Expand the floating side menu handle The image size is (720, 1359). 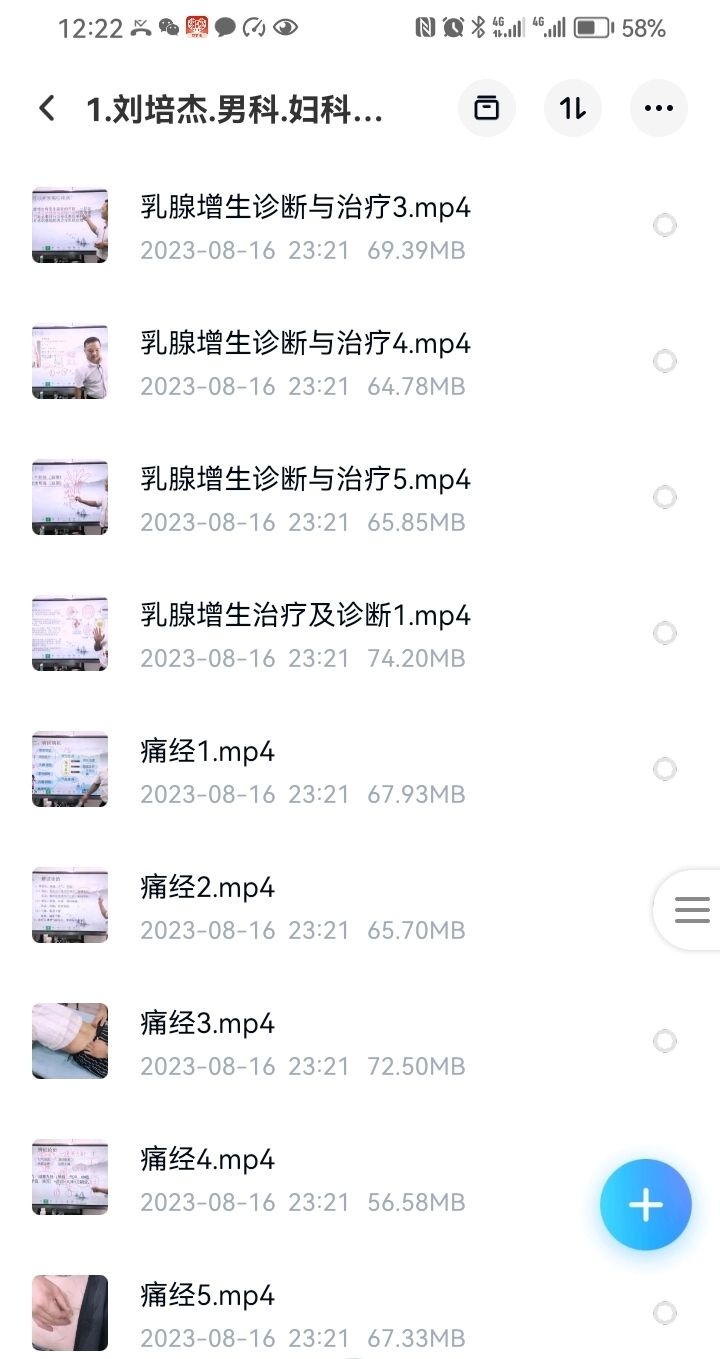click(691, 909)
